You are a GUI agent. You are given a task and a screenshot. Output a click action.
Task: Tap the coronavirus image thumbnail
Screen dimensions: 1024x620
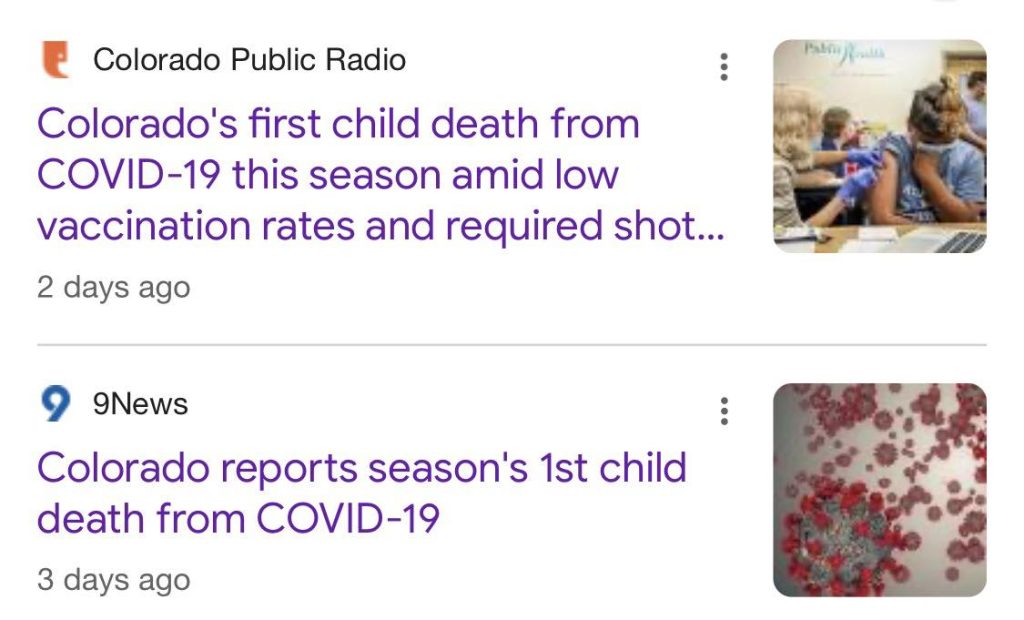tap(879, 490)
